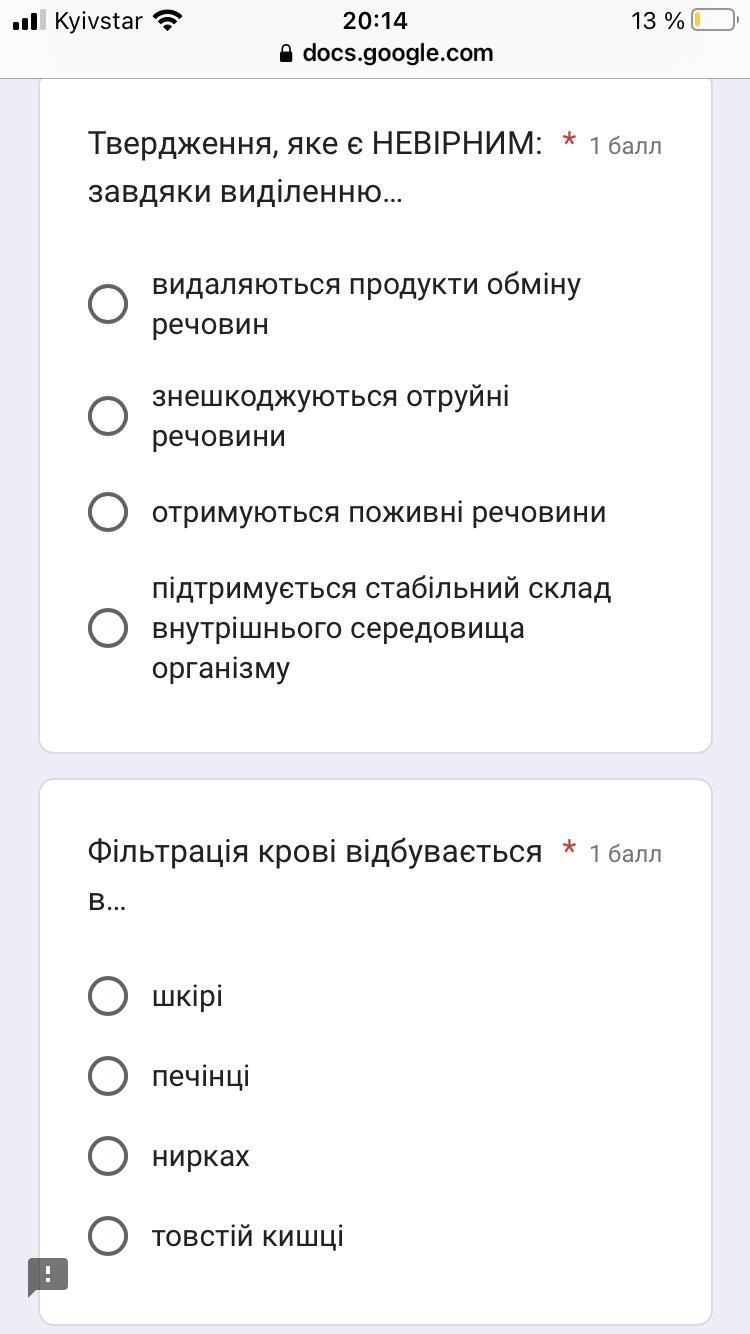The image size is (750, 1334).
Task: Open the report problem feedback icon
Action: [x=48, y=1275]
